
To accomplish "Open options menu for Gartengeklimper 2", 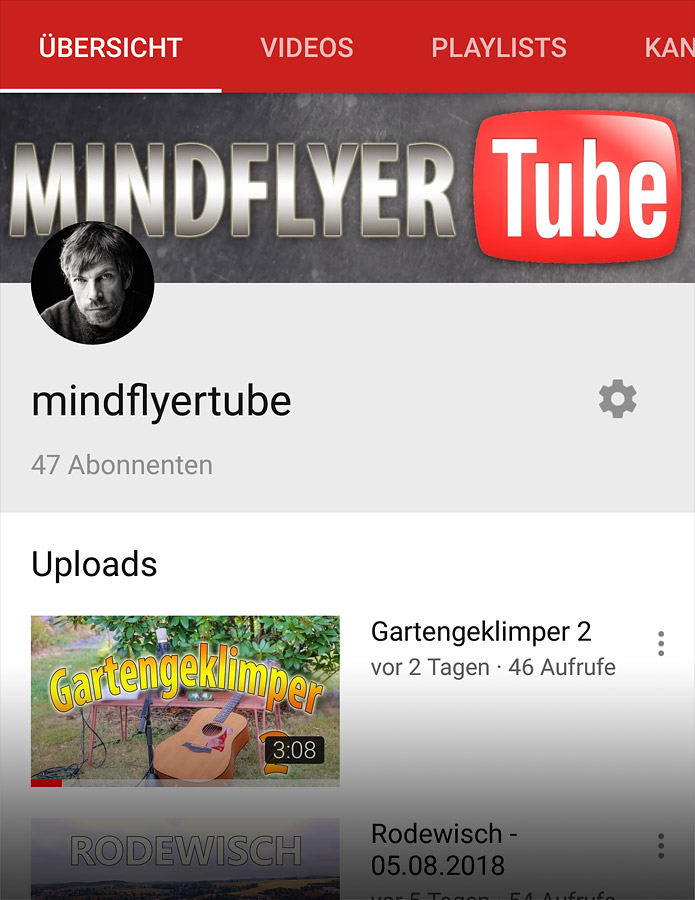I will (x=660, y=644).
